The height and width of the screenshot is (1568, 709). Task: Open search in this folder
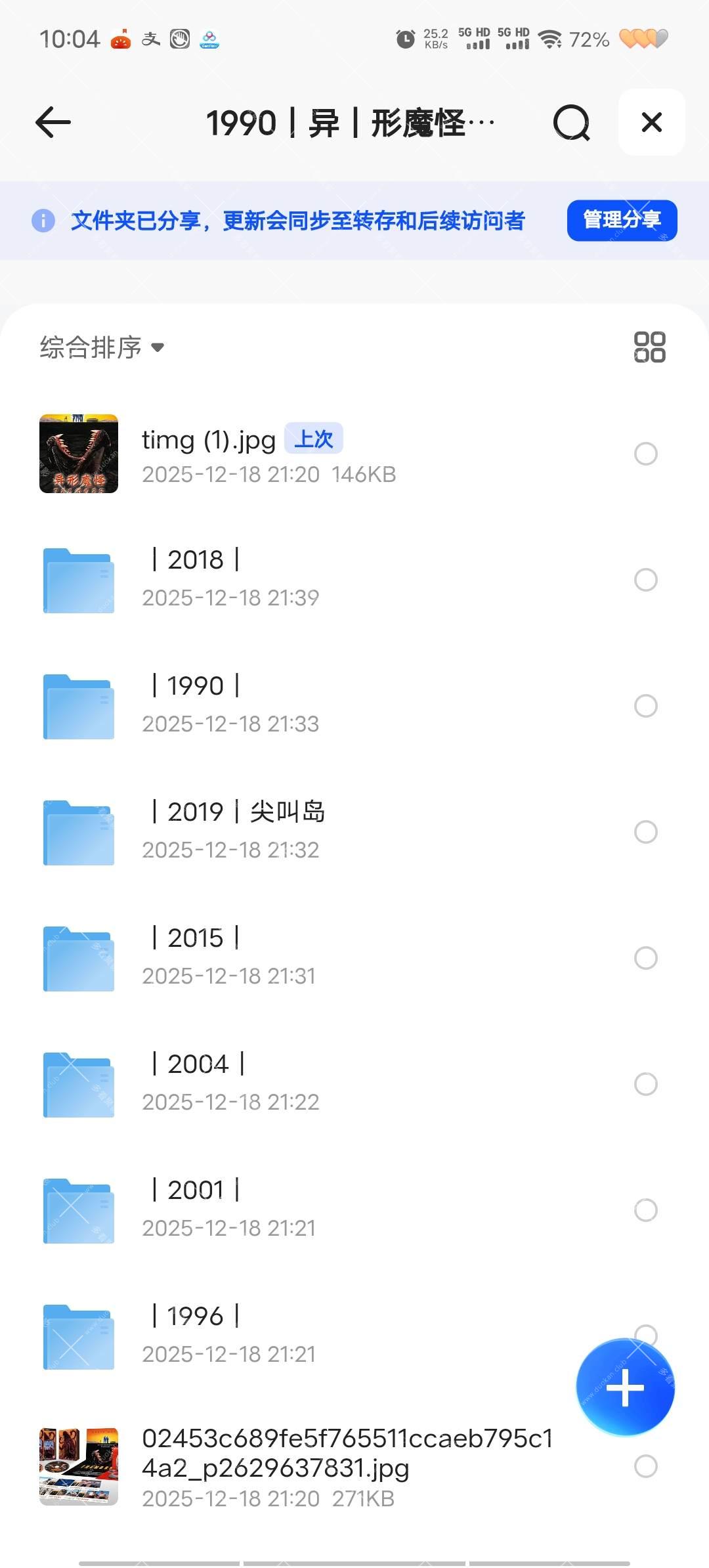point(571,123)
